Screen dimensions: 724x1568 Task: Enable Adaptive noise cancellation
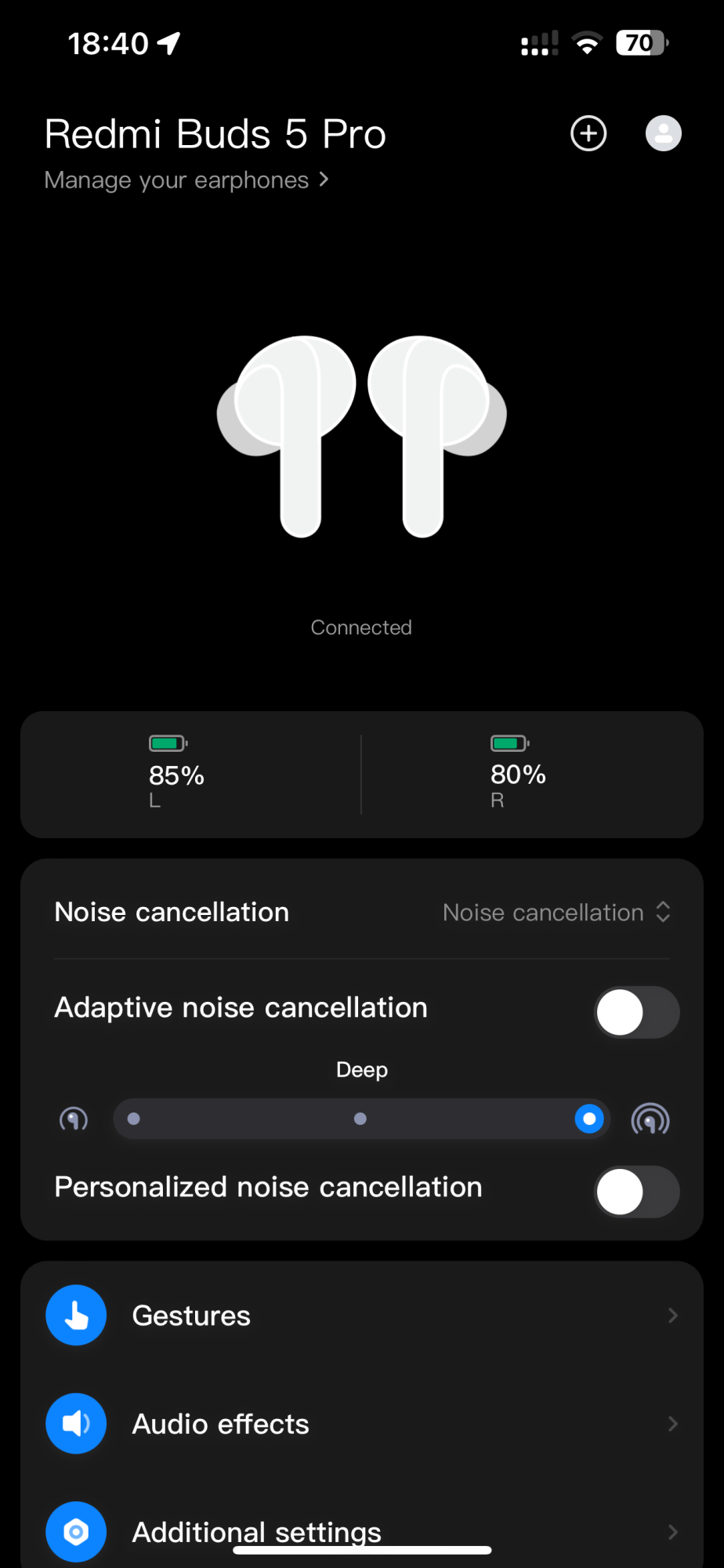coord(636,1012)
